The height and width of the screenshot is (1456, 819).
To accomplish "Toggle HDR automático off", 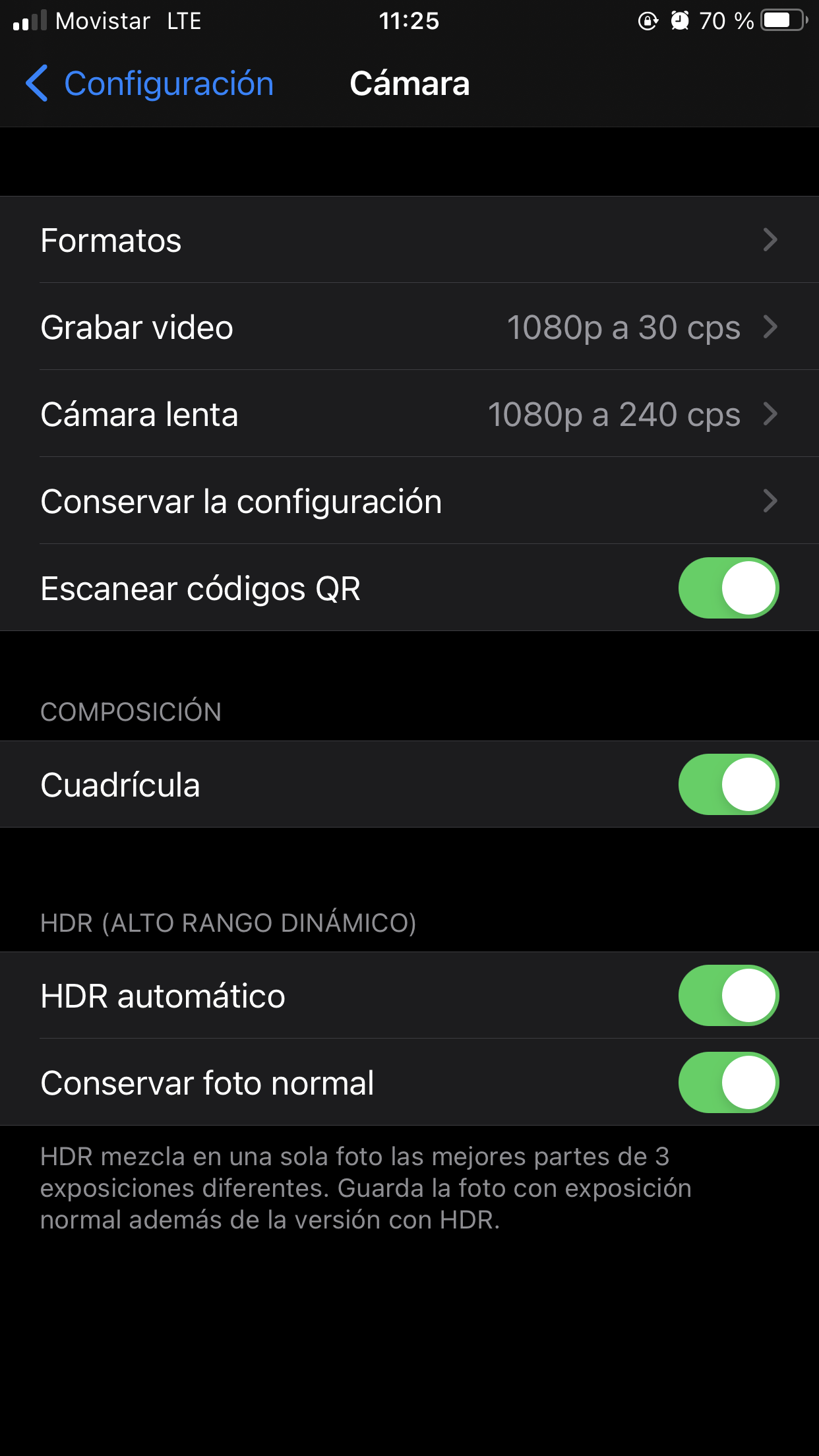I will [x=728, y=996].
